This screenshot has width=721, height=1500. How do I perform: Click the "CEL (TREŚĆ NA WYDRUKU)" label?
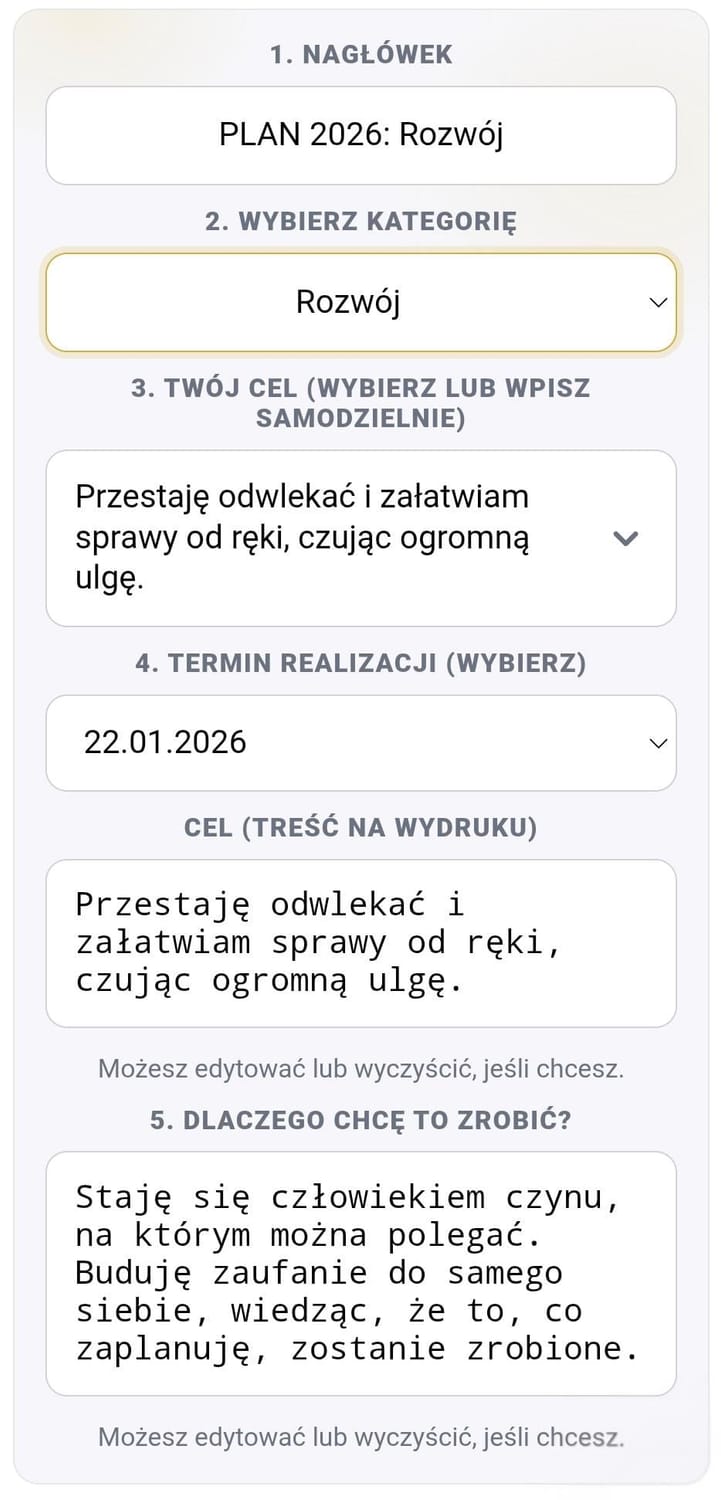(360, 826)
